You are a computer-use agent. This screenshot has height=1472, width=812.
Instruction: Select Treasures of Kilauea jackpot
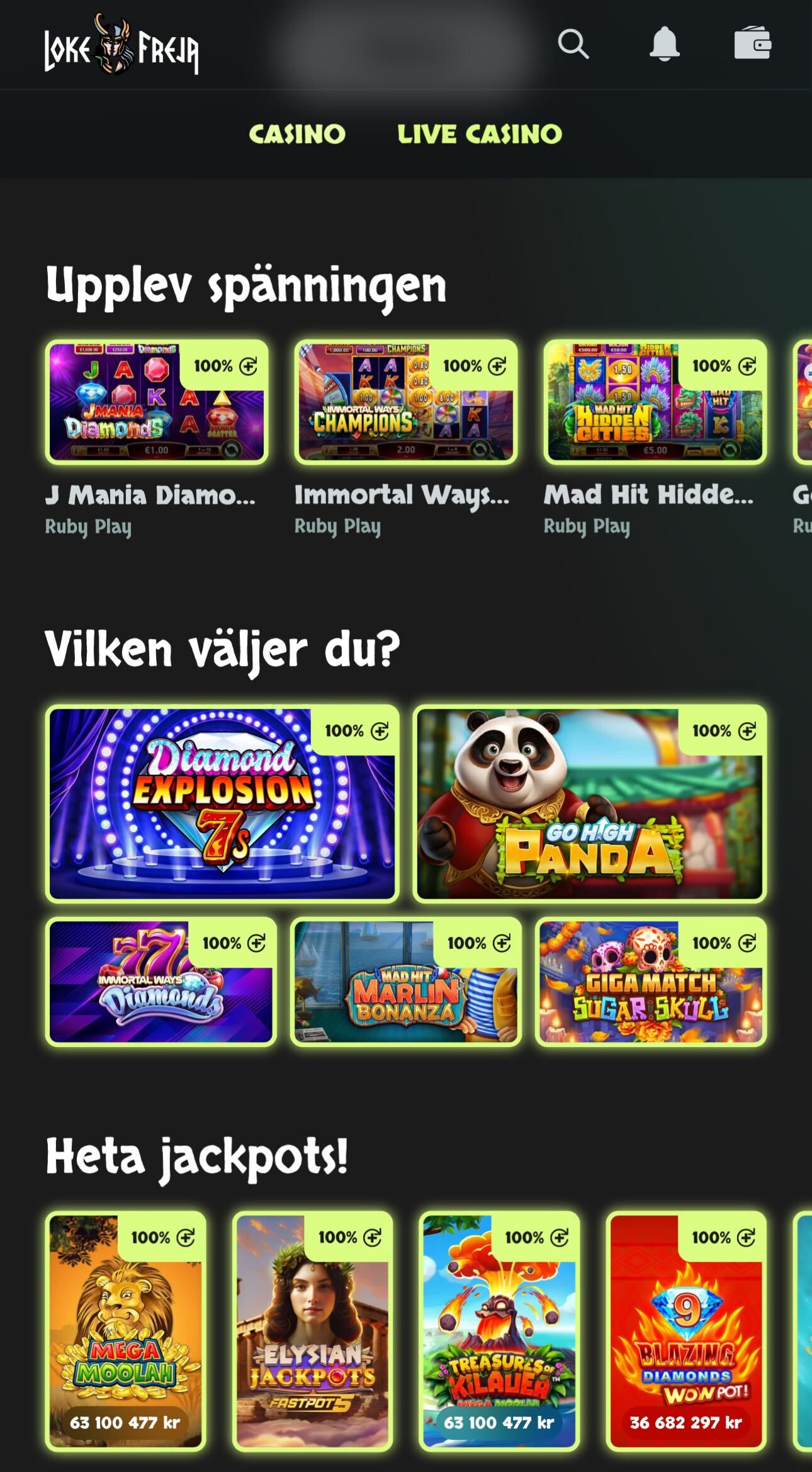click(x=499, y=1331)
